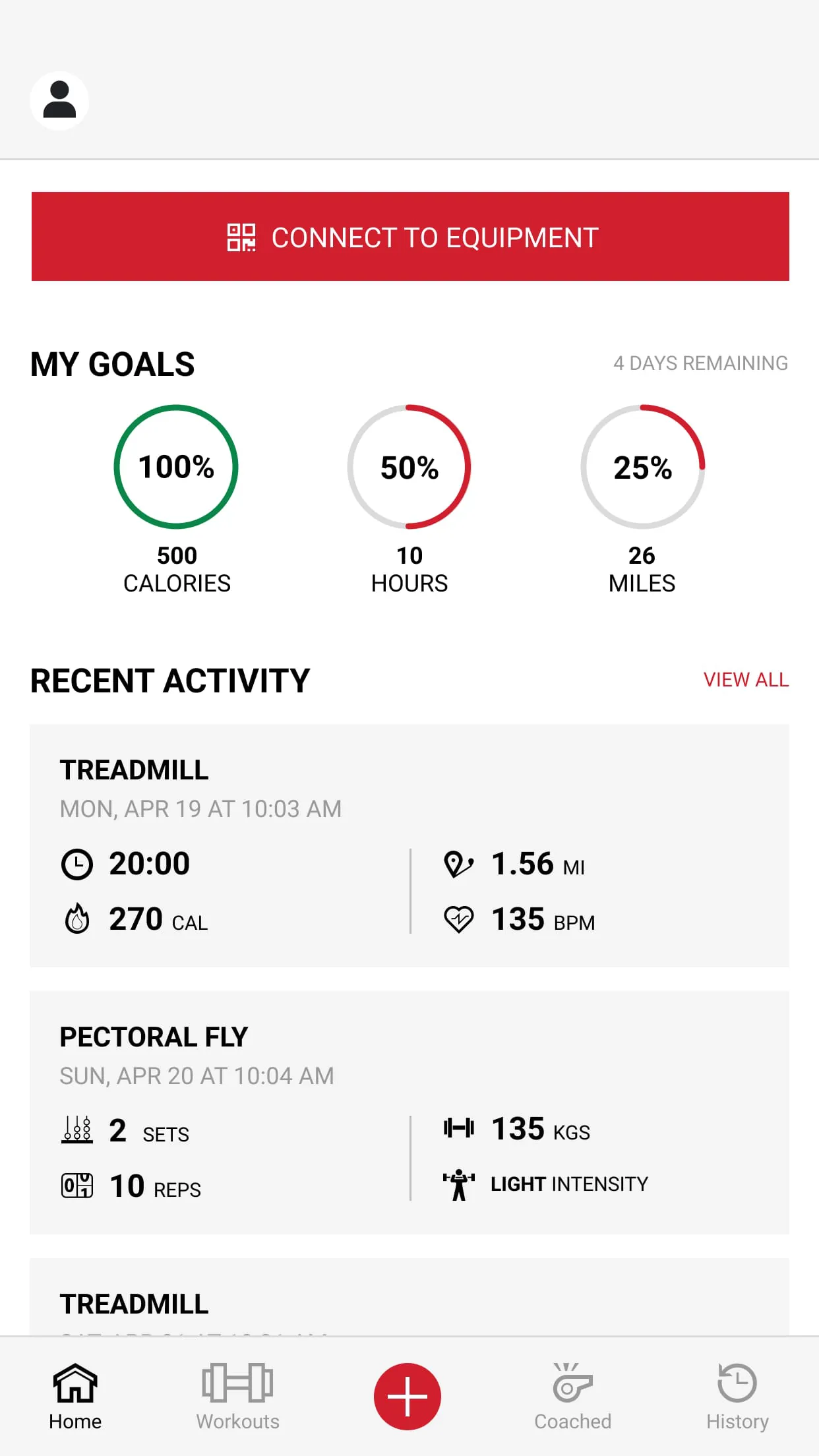
Task: Select the QR code scan icon
Action: click(x=241, y=237)
